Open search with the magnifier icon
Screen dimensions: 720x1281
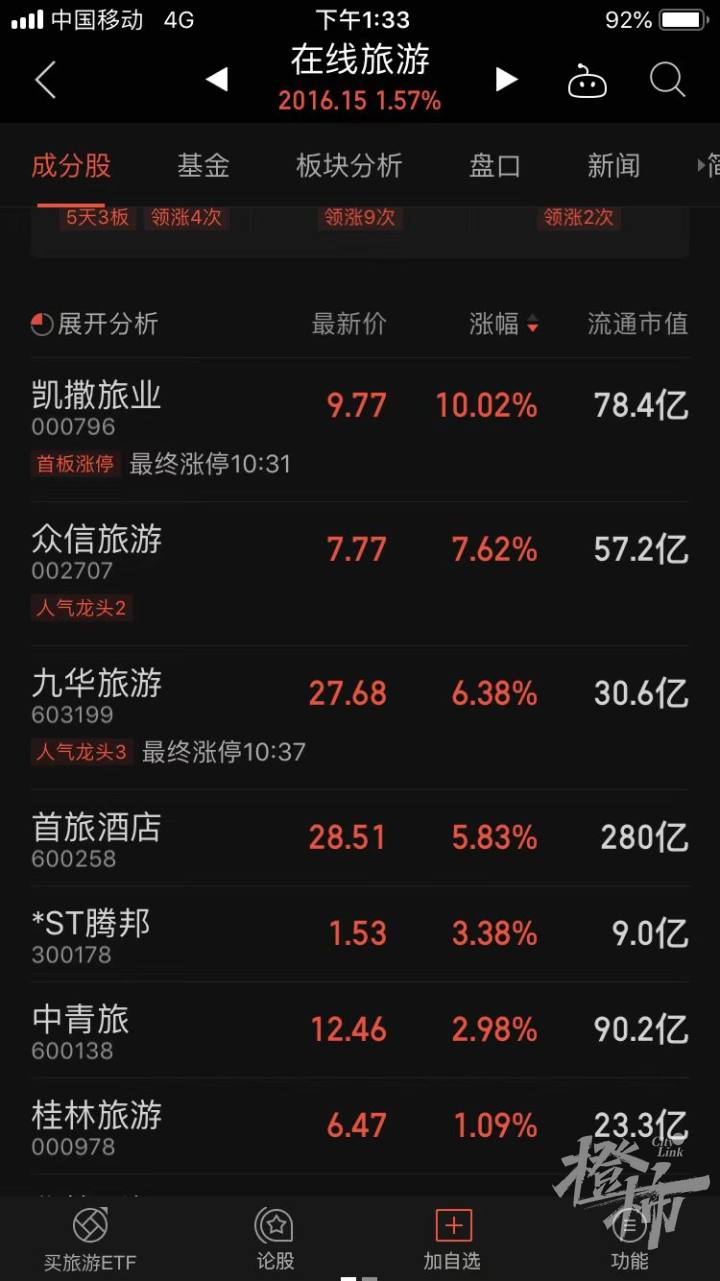coord(666,80)
